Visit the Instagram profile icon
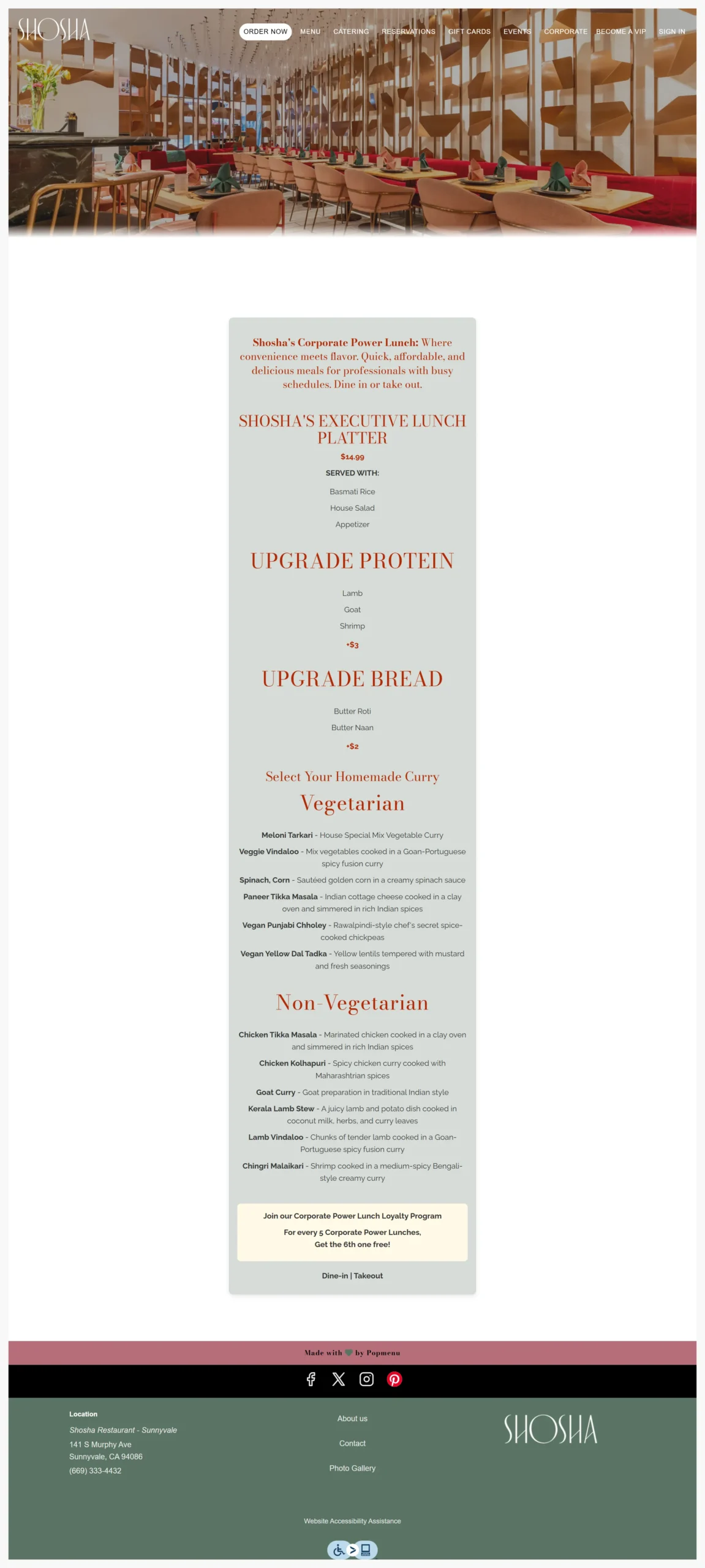The width and height of the screenshot is (705, 1568). 366,1379
